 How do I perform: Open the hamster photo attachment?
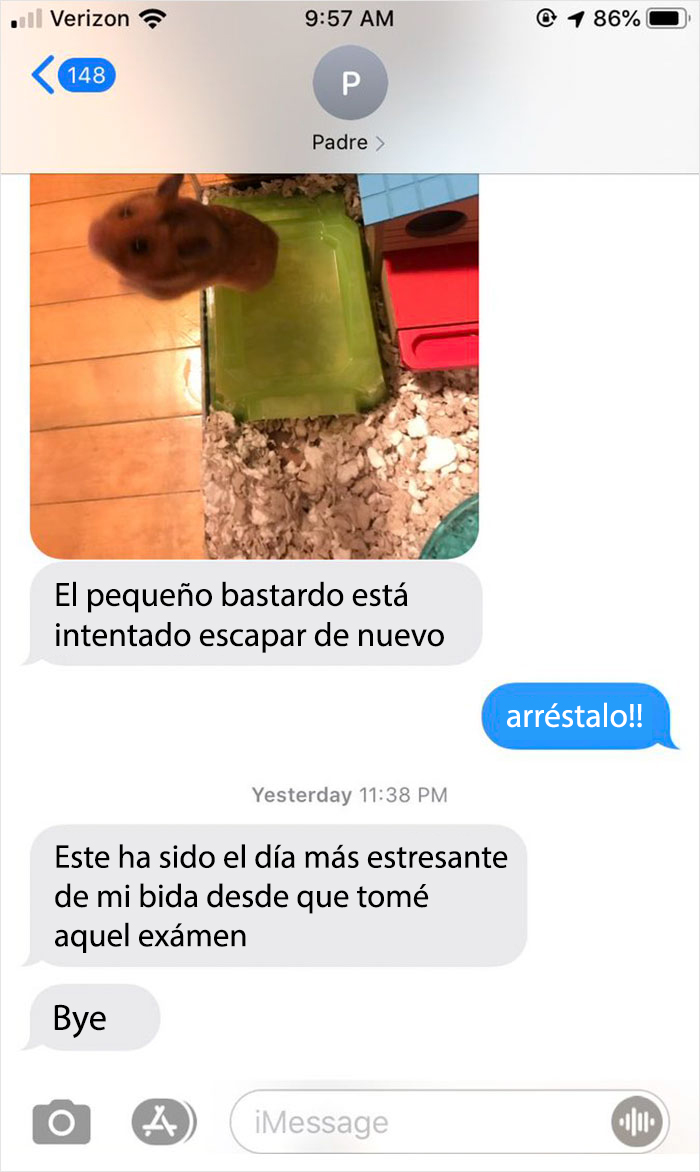(x=254, y=366)
